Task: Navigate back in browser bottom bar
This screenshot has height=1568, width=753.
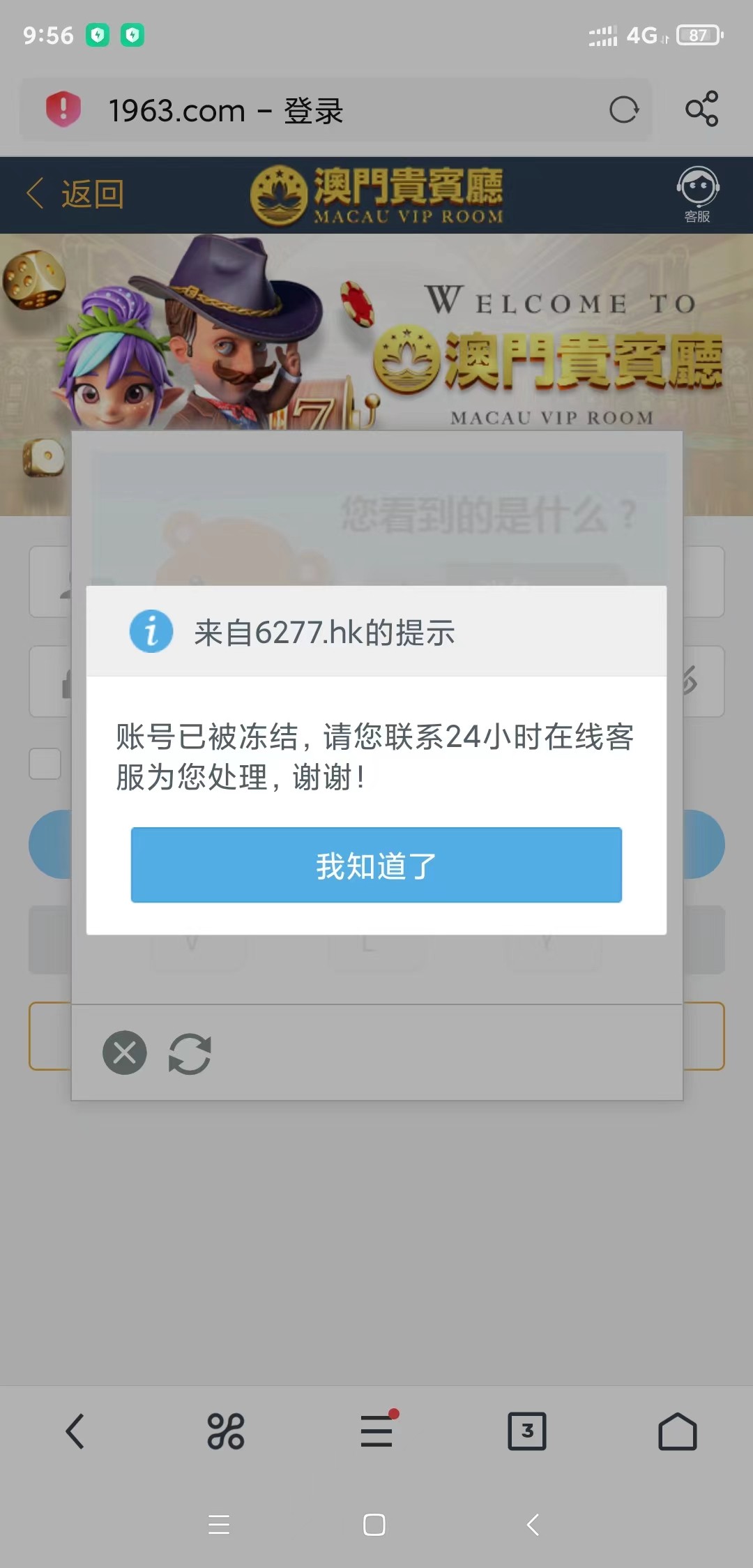Action: (75, 1431)
